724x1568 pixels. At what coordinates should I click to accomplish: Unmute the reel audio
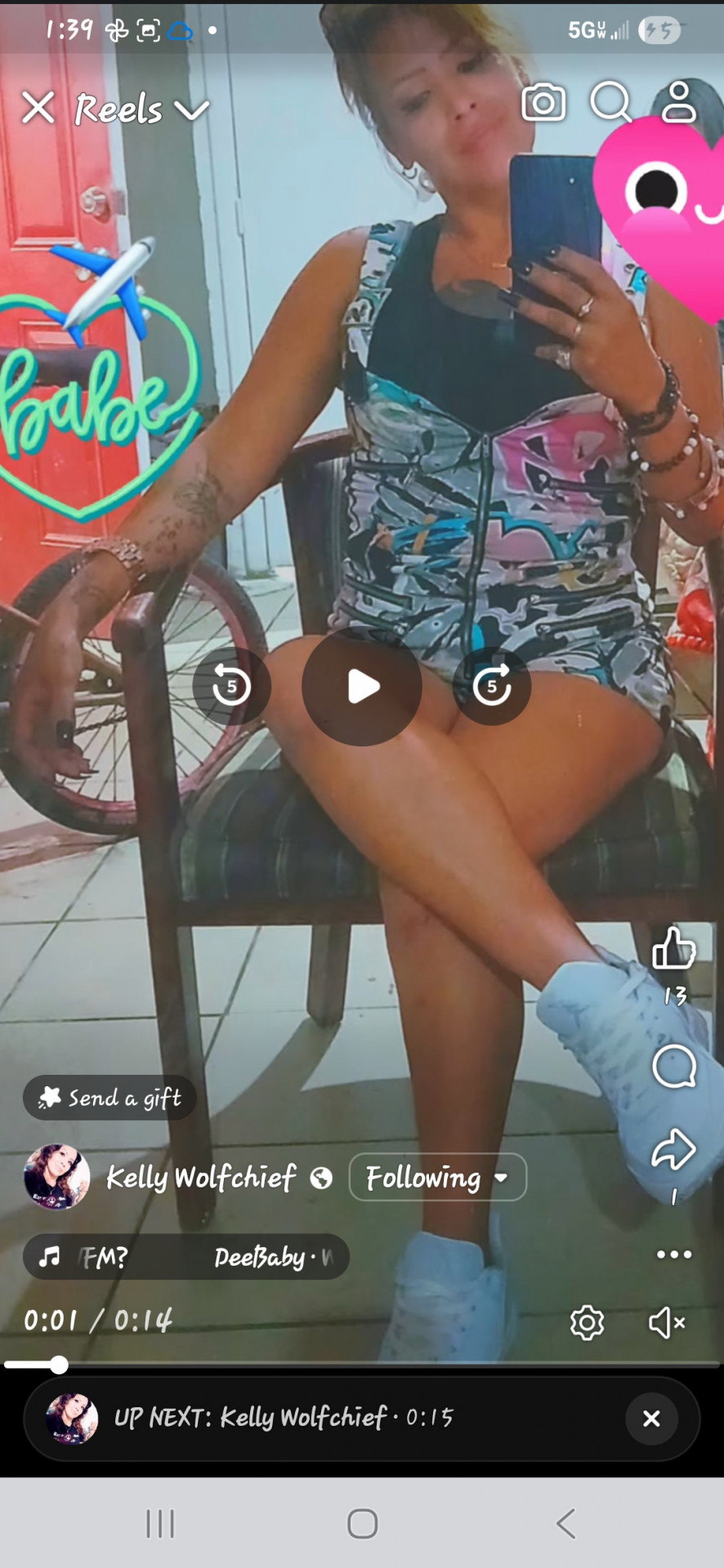point(666,1322)
